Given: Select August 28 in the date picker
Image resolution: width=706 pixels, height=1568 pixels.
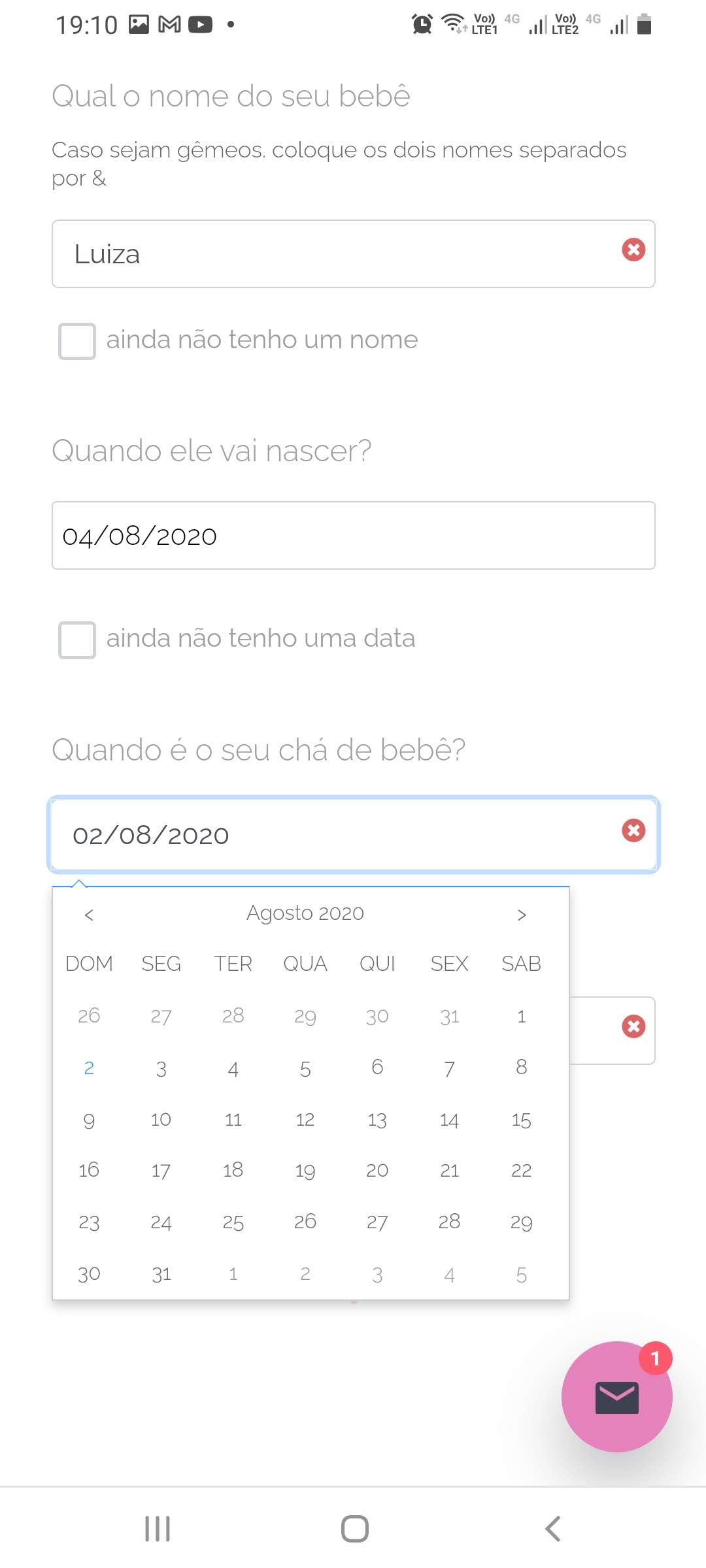Looking at the screenshot, I should point(449,1222).
